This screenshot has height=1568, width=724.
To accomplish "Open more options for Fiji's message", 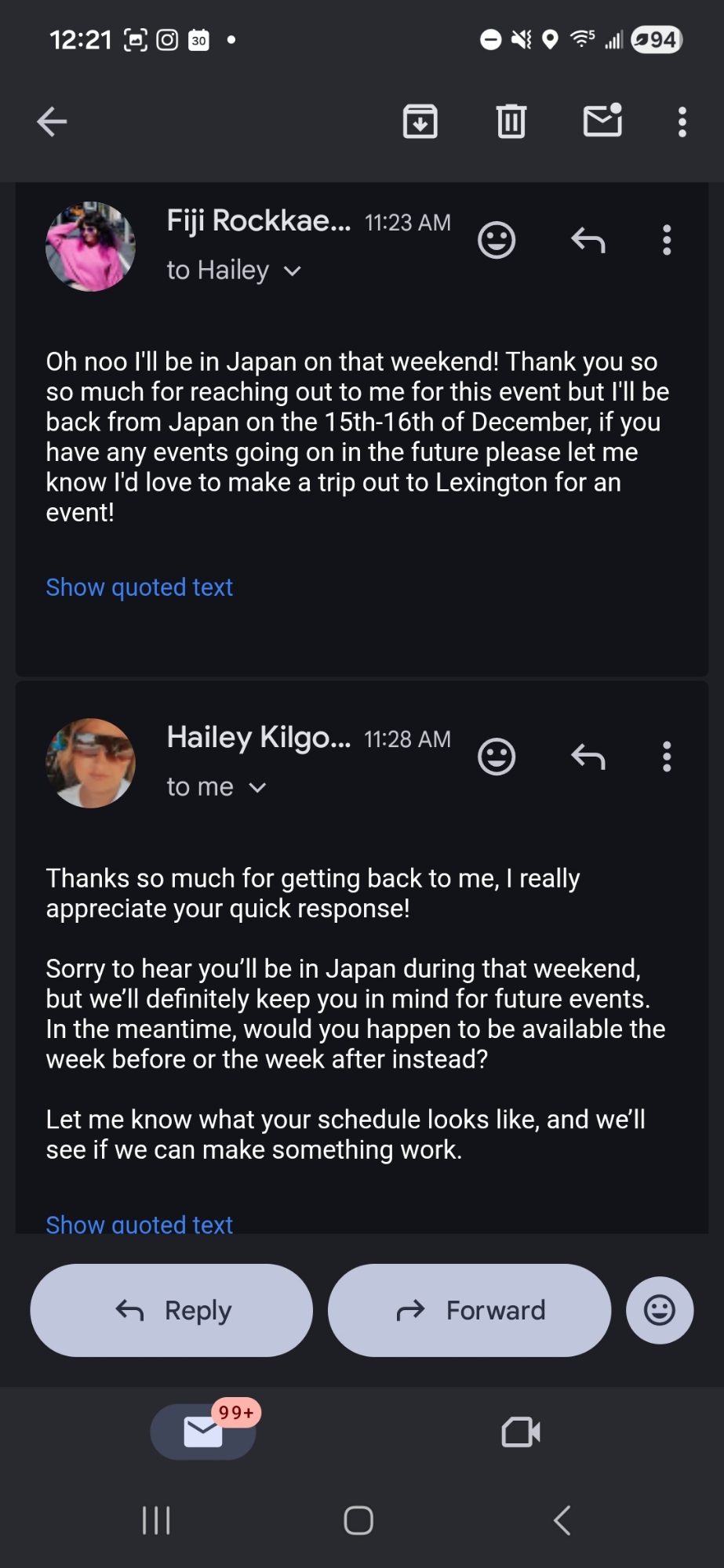I will click(667, 240).
